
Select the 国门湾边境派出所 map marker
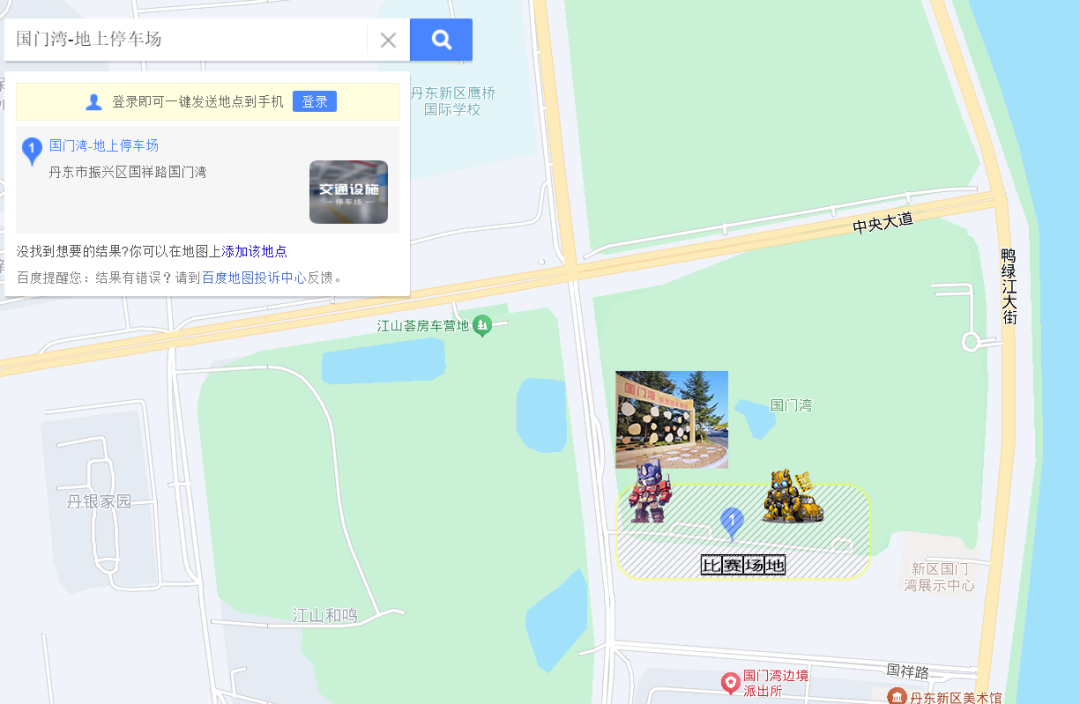tap(731, 682)
